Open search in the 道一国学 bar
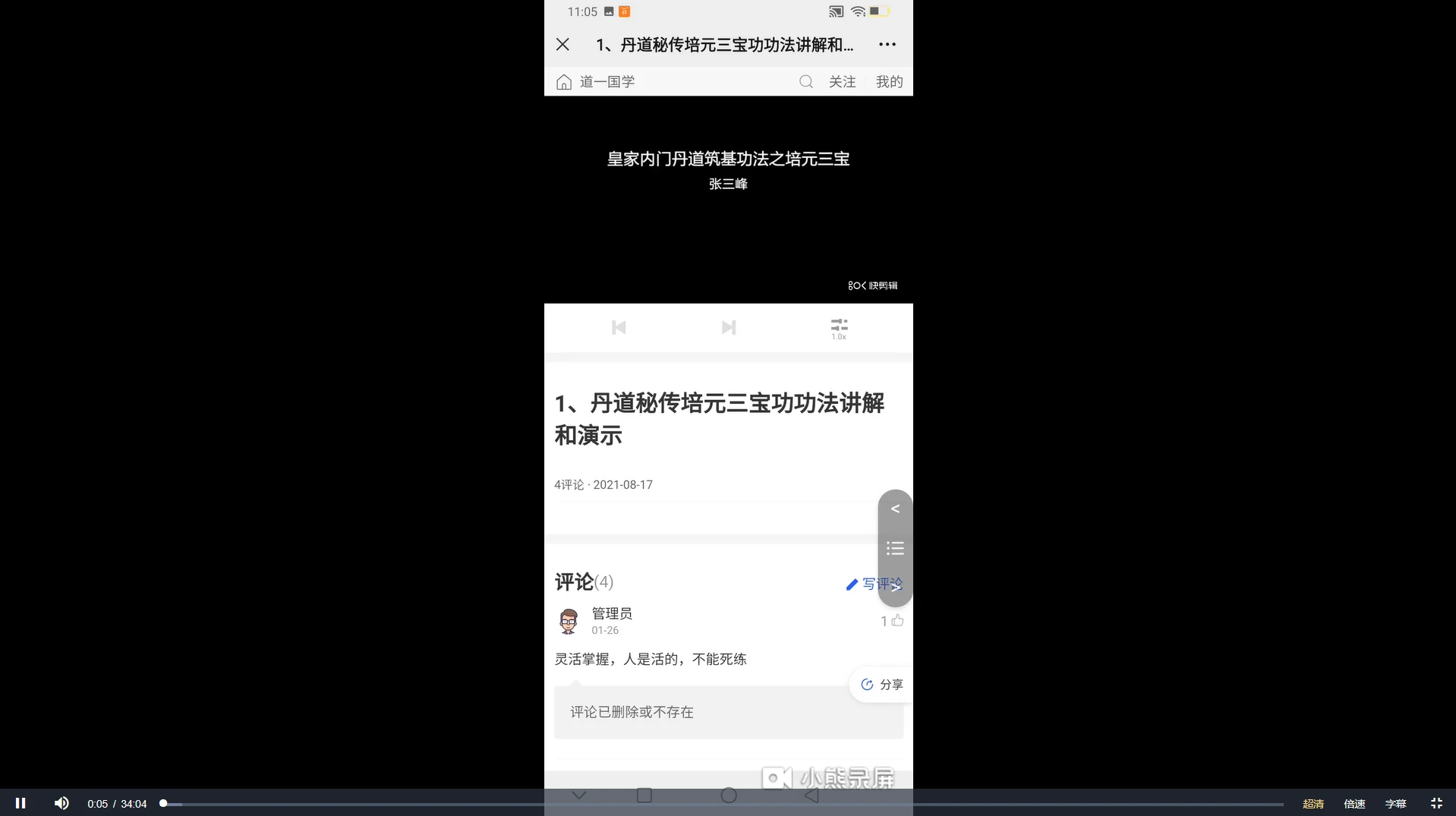This screenshot has width=1456, height=816. pos(806,82)
